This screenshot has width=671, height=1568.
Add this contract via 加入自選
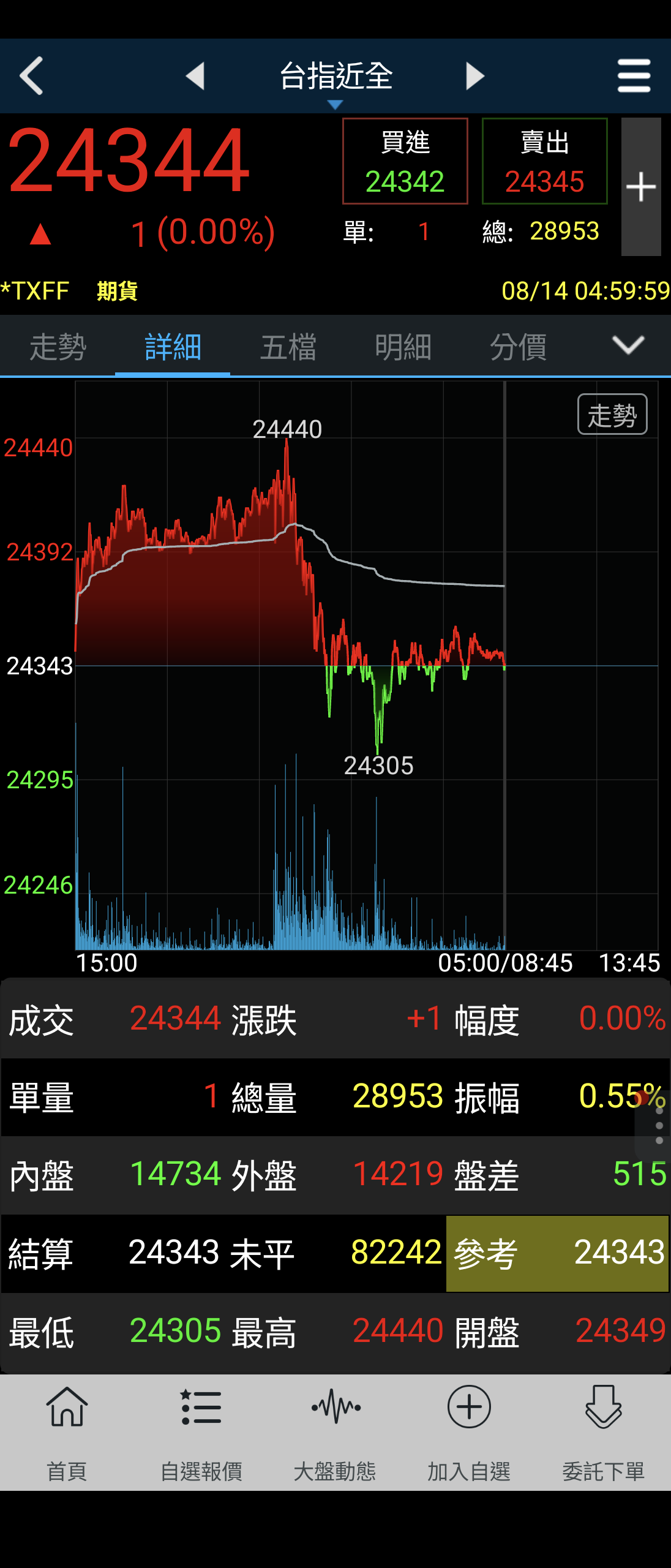469,1432
